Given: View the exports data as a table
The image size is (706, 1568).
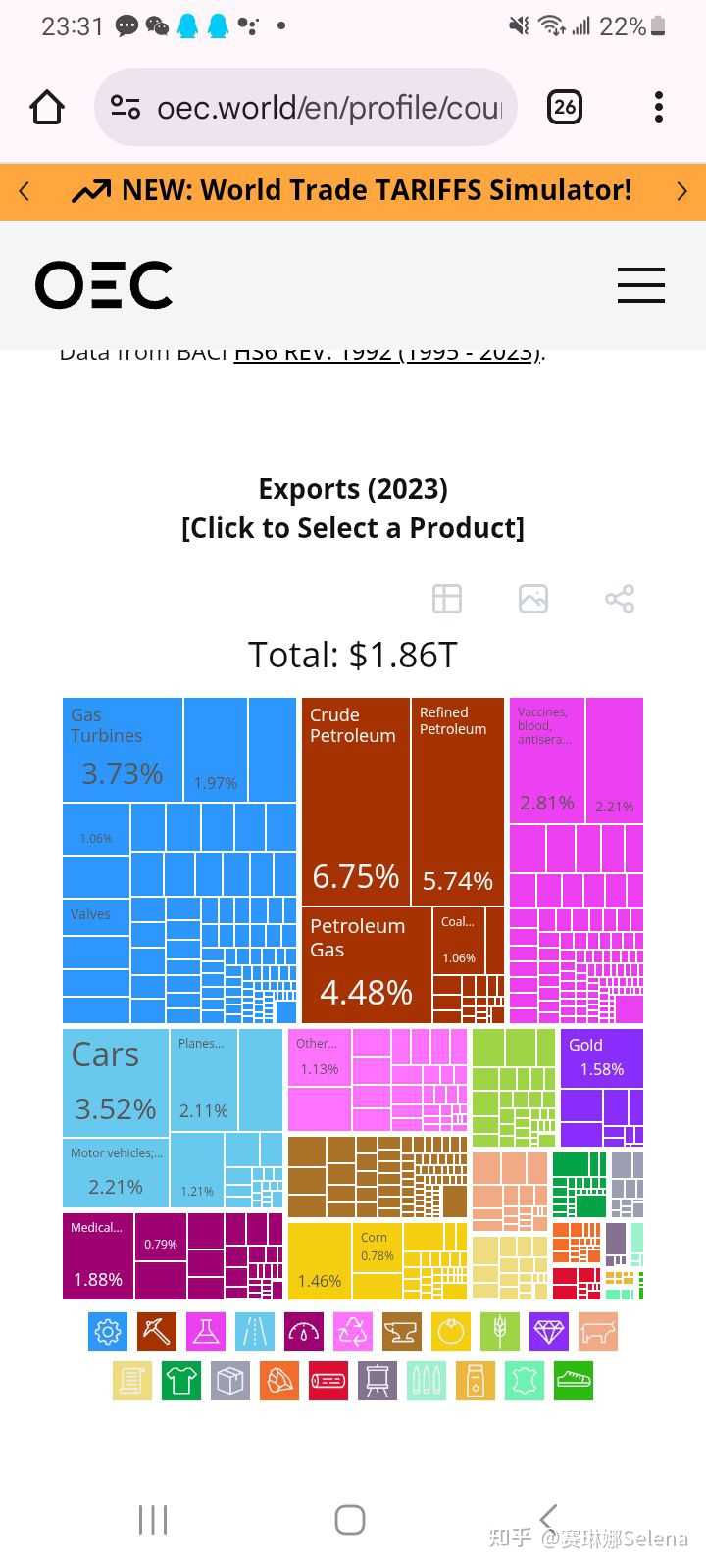Looking at the screenshot, I should [x=447, y=599].
